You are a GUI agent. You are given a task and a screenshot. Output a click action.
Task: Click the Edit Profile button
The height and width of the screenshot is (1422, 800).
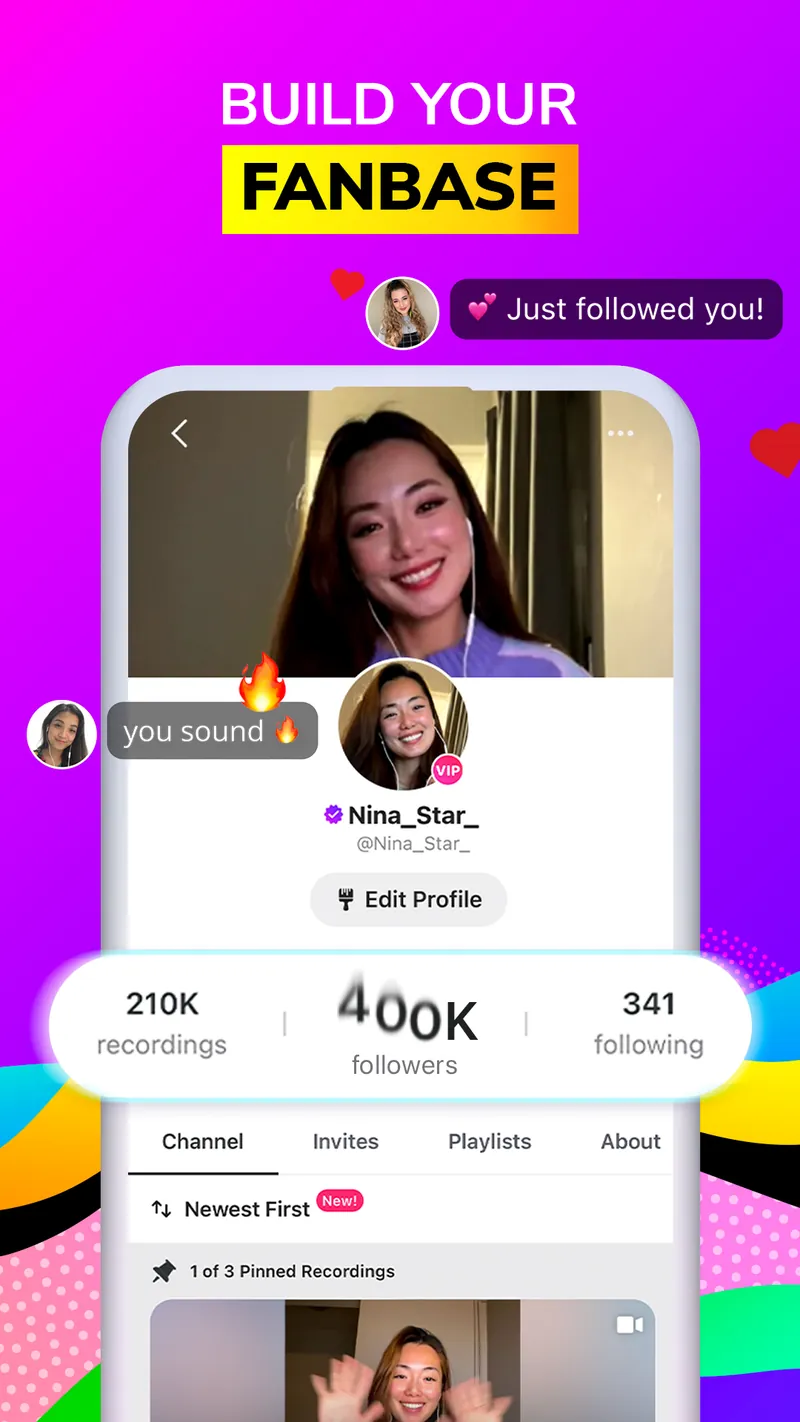(408, 899)
